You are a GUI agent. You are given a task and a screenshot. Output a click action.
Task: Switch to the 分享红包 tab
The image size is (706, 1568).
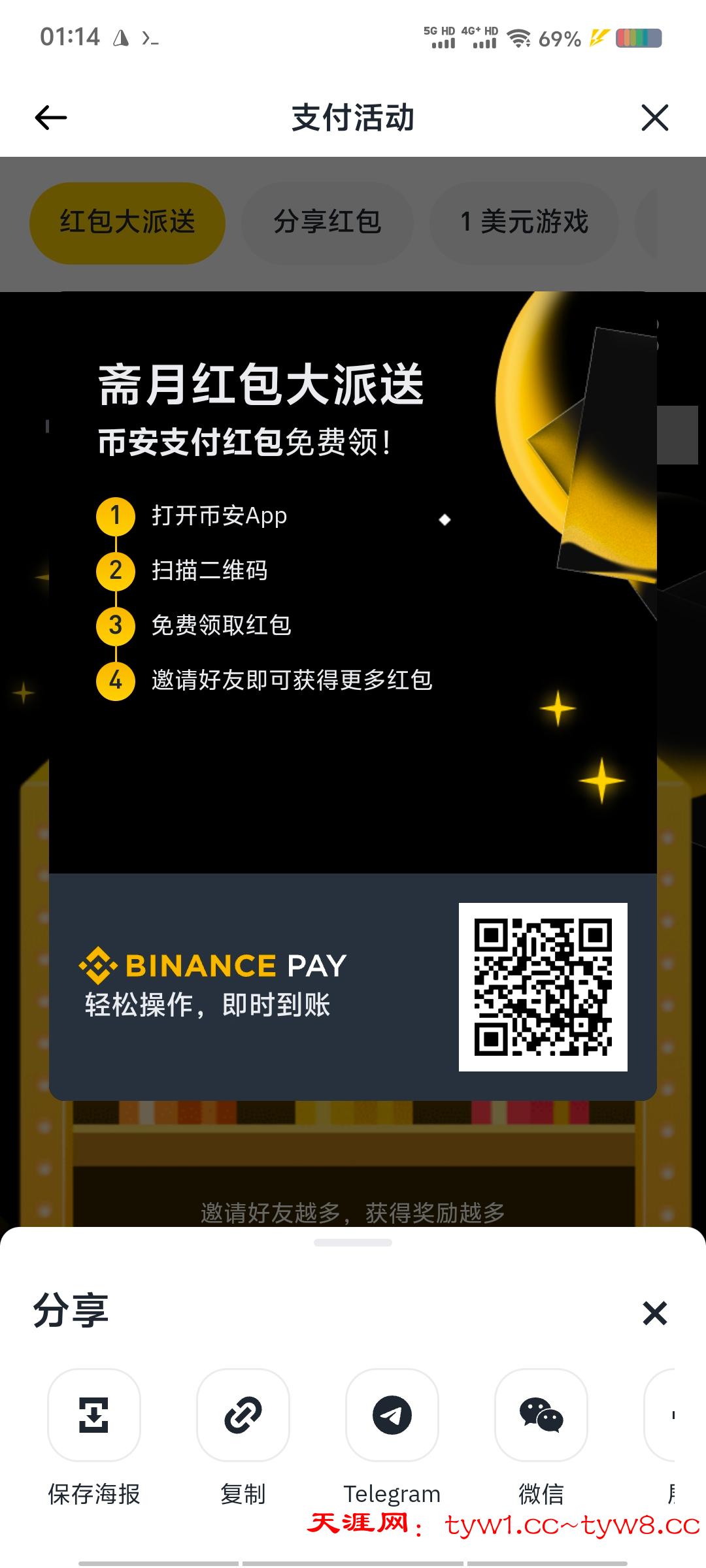coord(328,222)
